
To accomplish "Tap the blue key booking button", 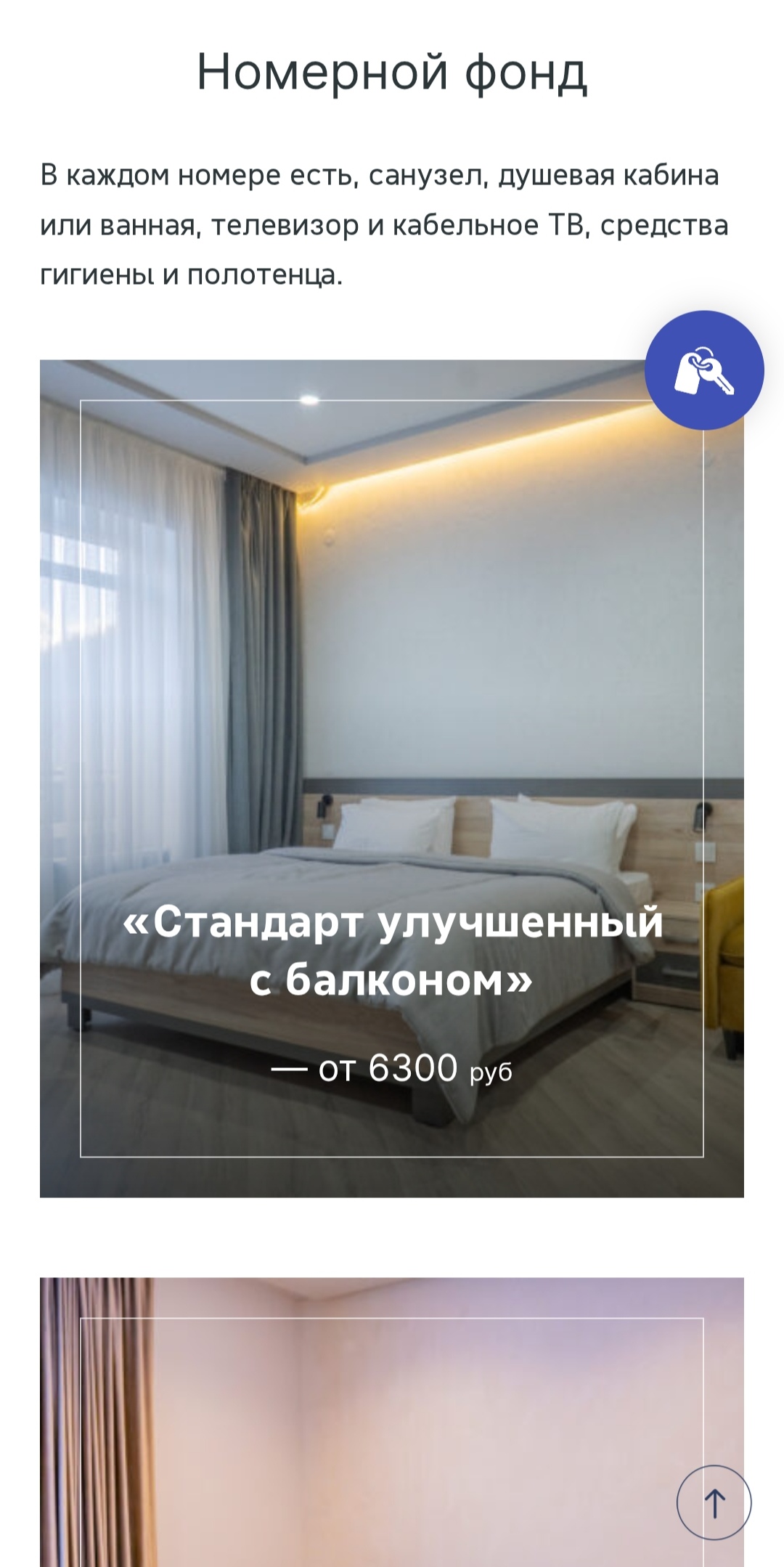I will [703, 370].
